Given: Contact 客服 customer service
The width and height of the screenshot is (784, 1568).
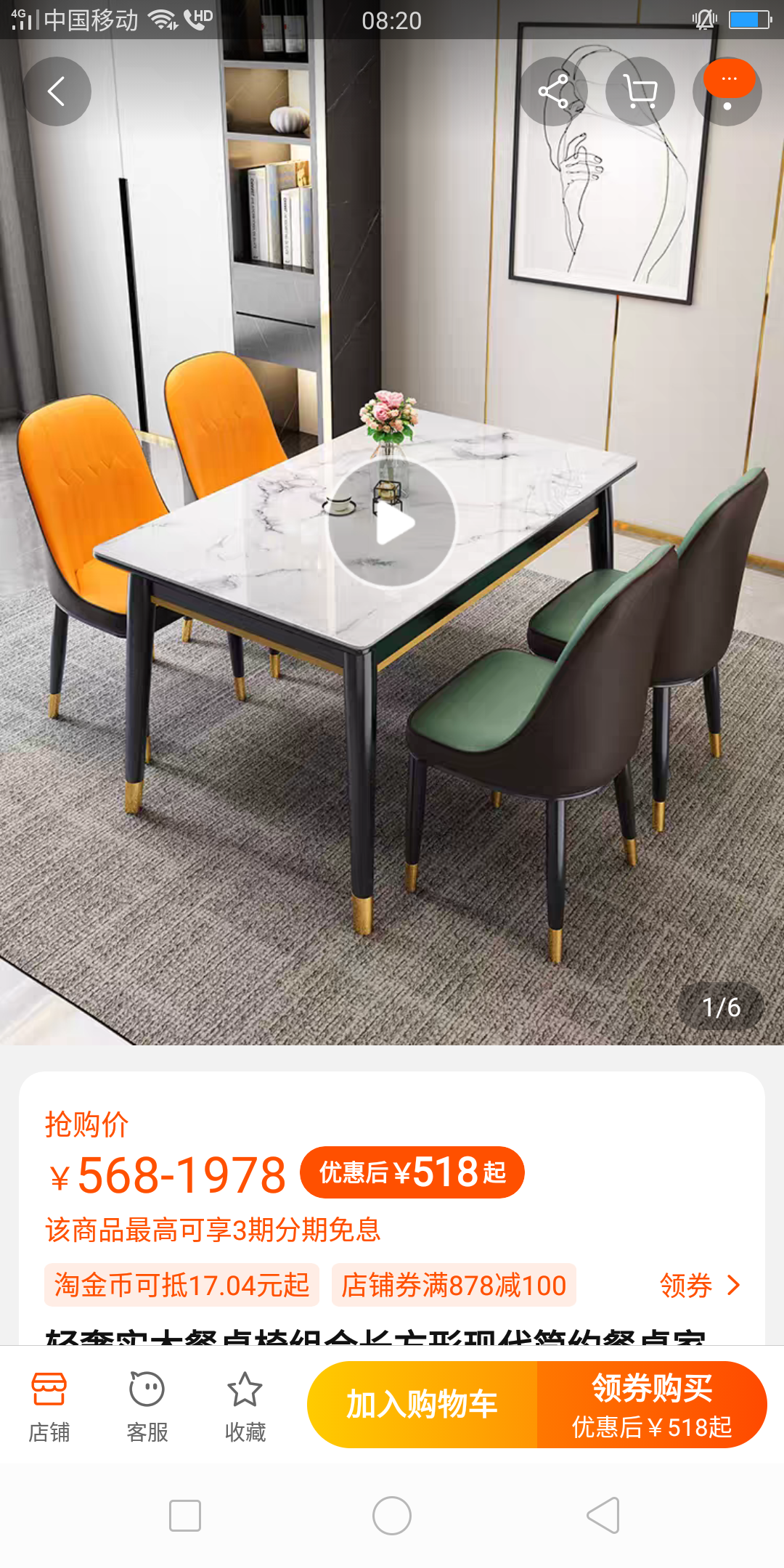Looking at the screenshot, I should pos(147,1406).
